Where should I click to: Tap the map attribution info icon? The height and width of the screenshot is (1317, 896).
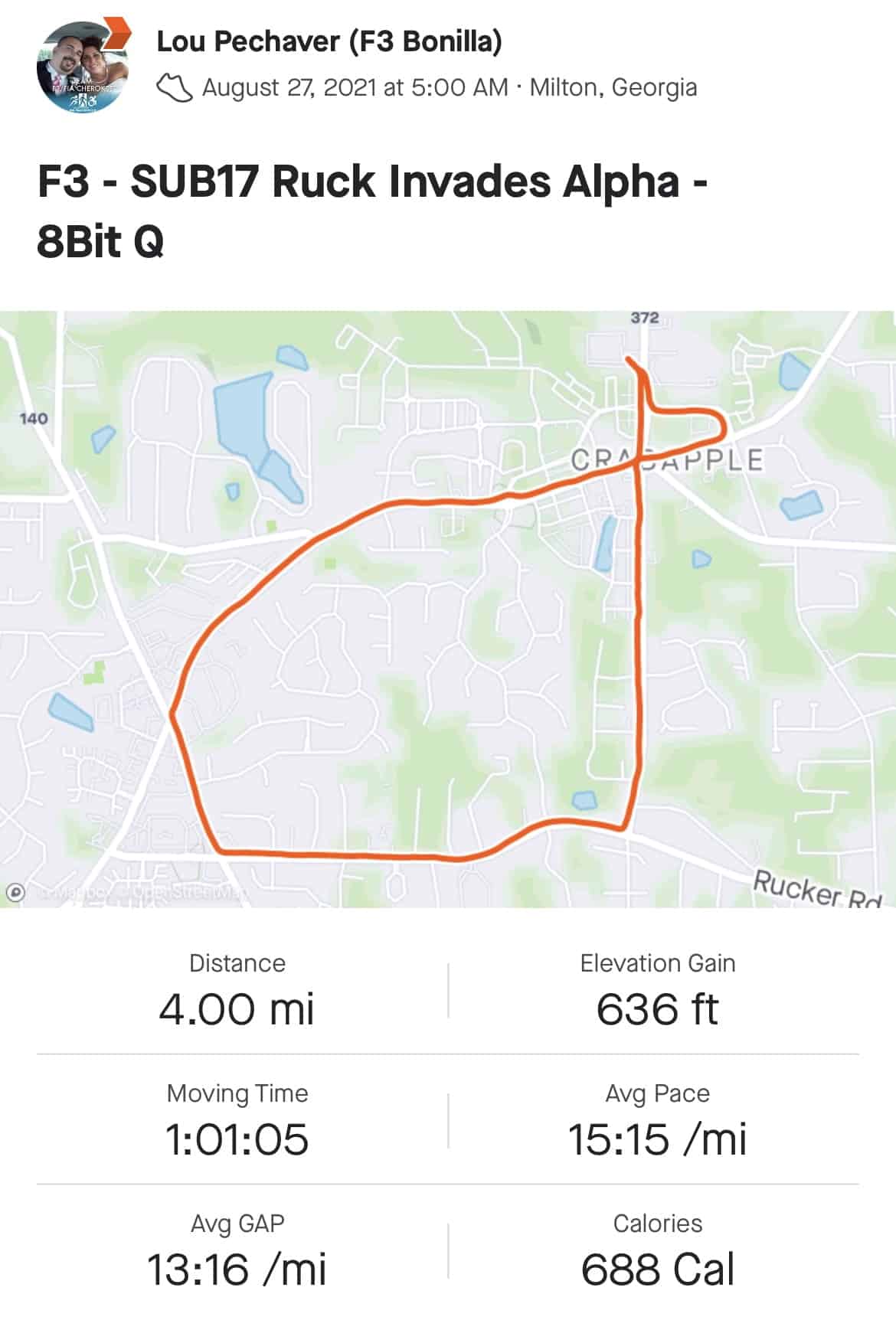click(x=15, y=892)
